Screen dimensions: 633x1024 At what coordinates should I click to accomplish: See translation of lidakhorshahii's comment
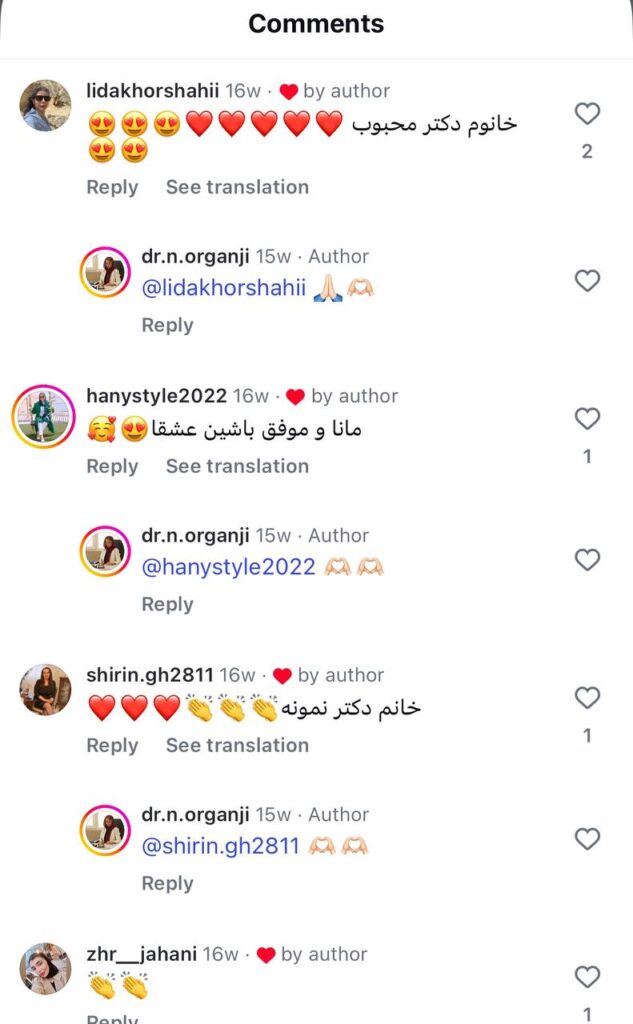coord(237,187)
